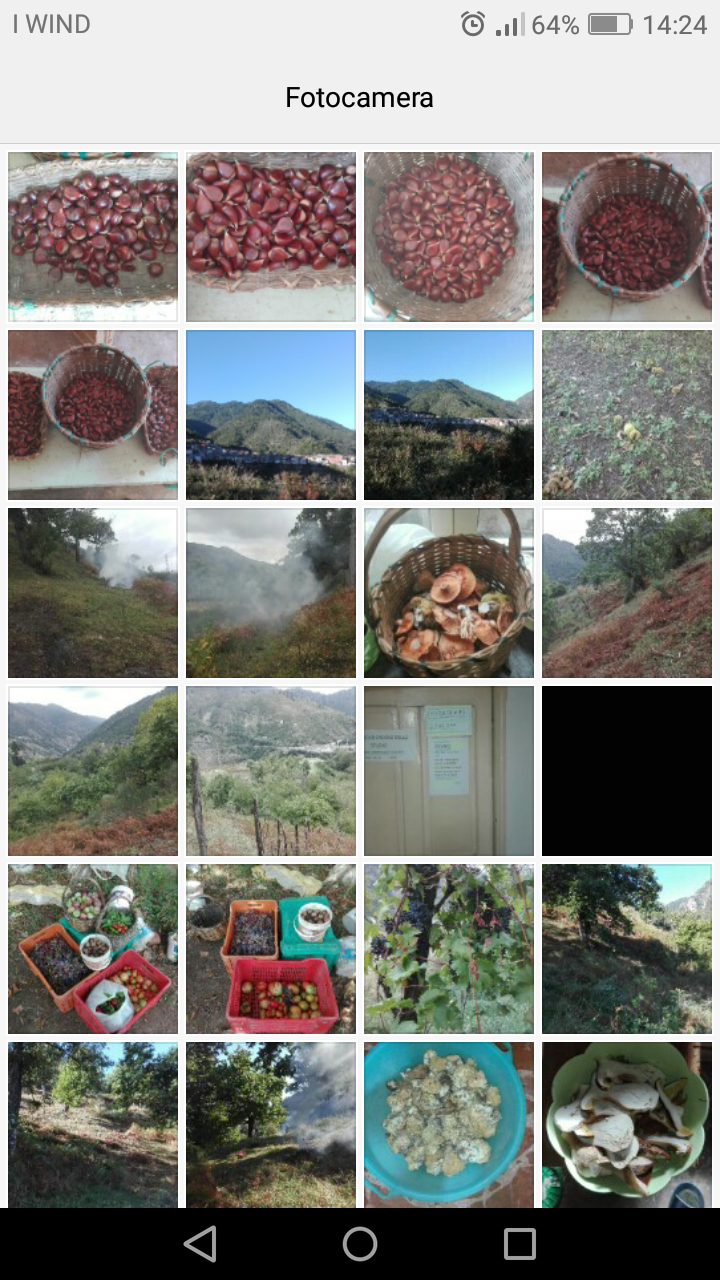View the photo with wooden fence posts
This screenshot has width=720, height=1280.
271,771
